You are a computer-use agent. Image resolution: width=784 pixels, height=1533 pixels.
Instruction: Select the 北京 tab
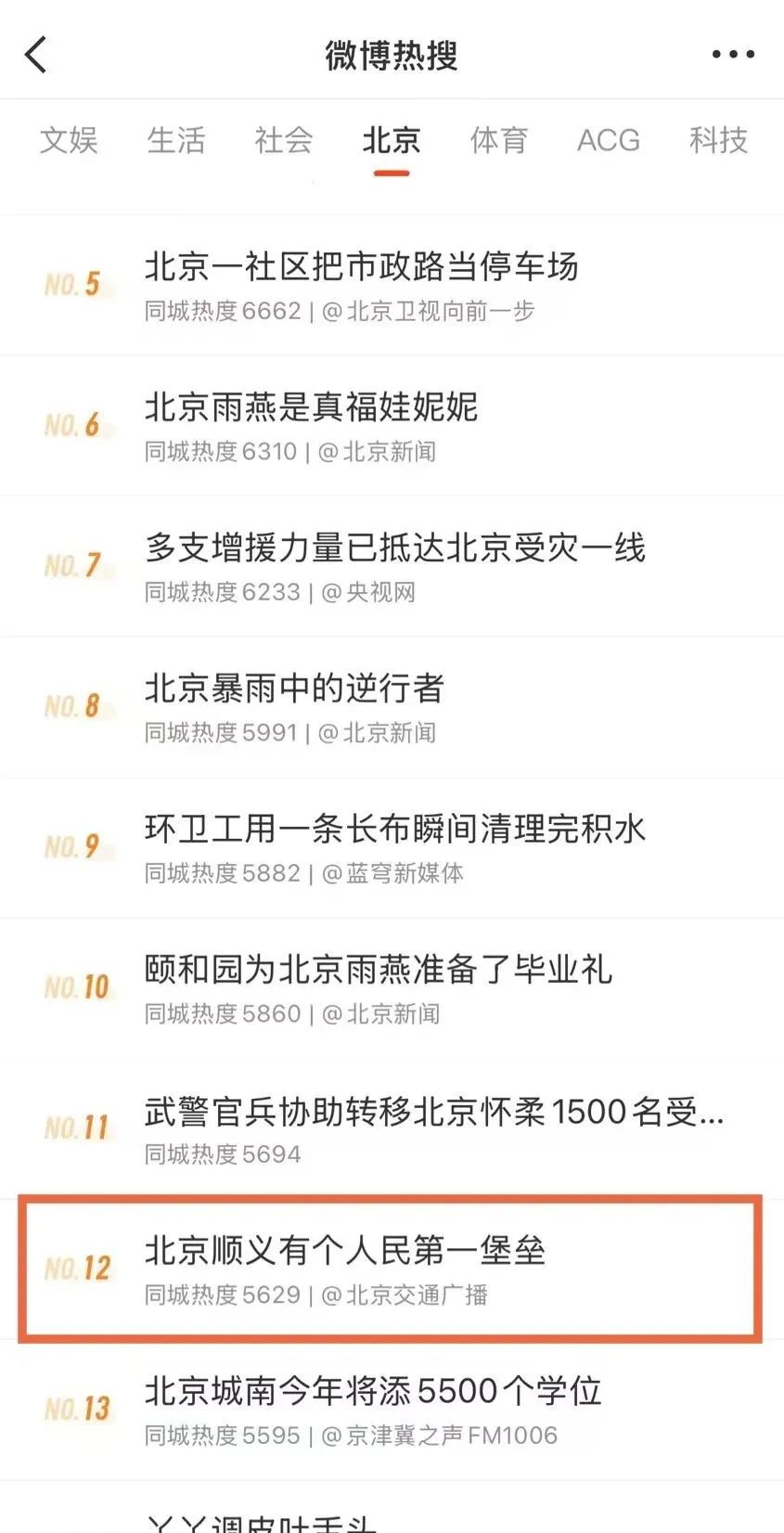coord(391,140)
